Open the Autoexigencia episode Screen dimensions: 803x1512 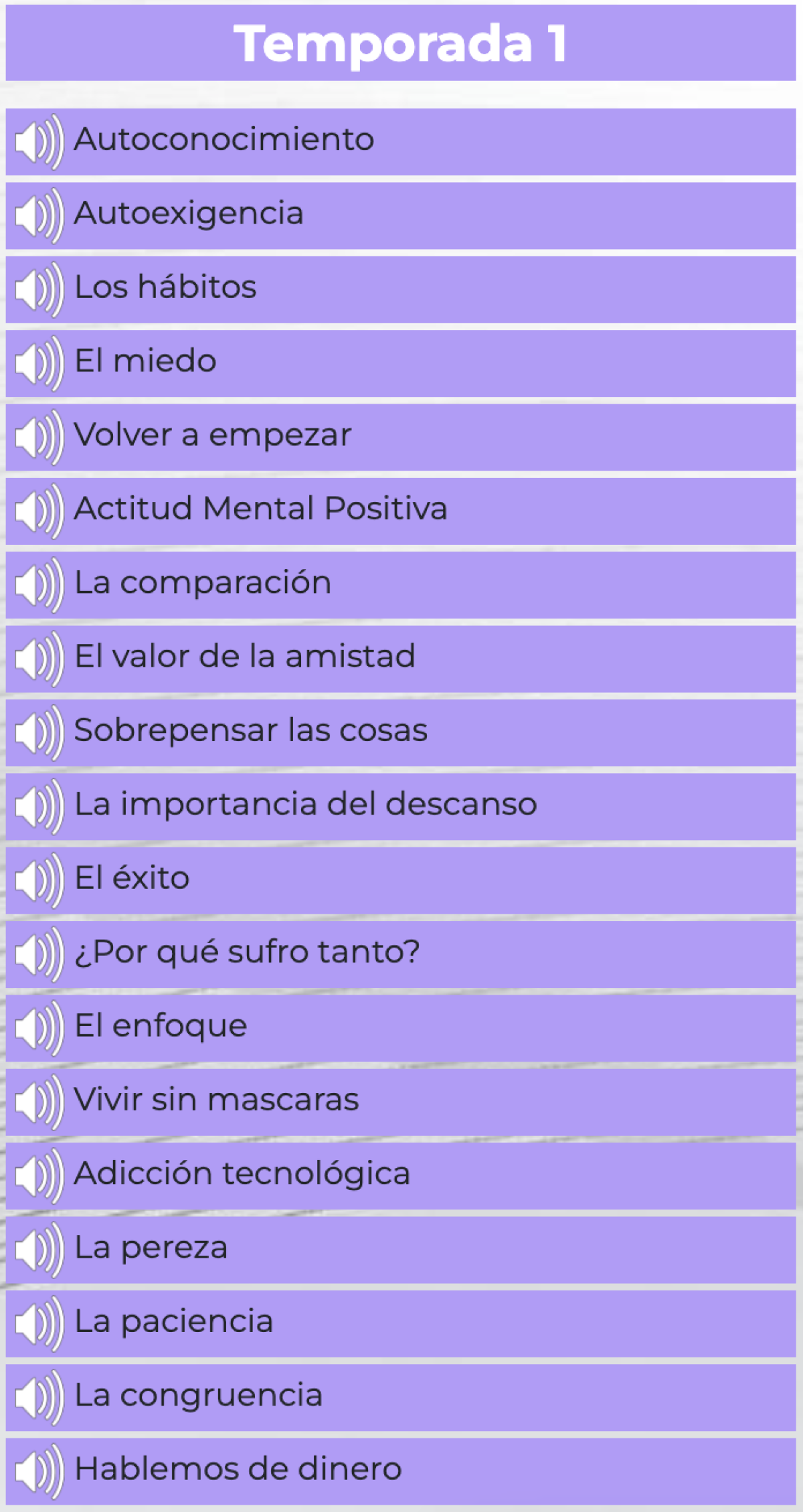[401, 216]
